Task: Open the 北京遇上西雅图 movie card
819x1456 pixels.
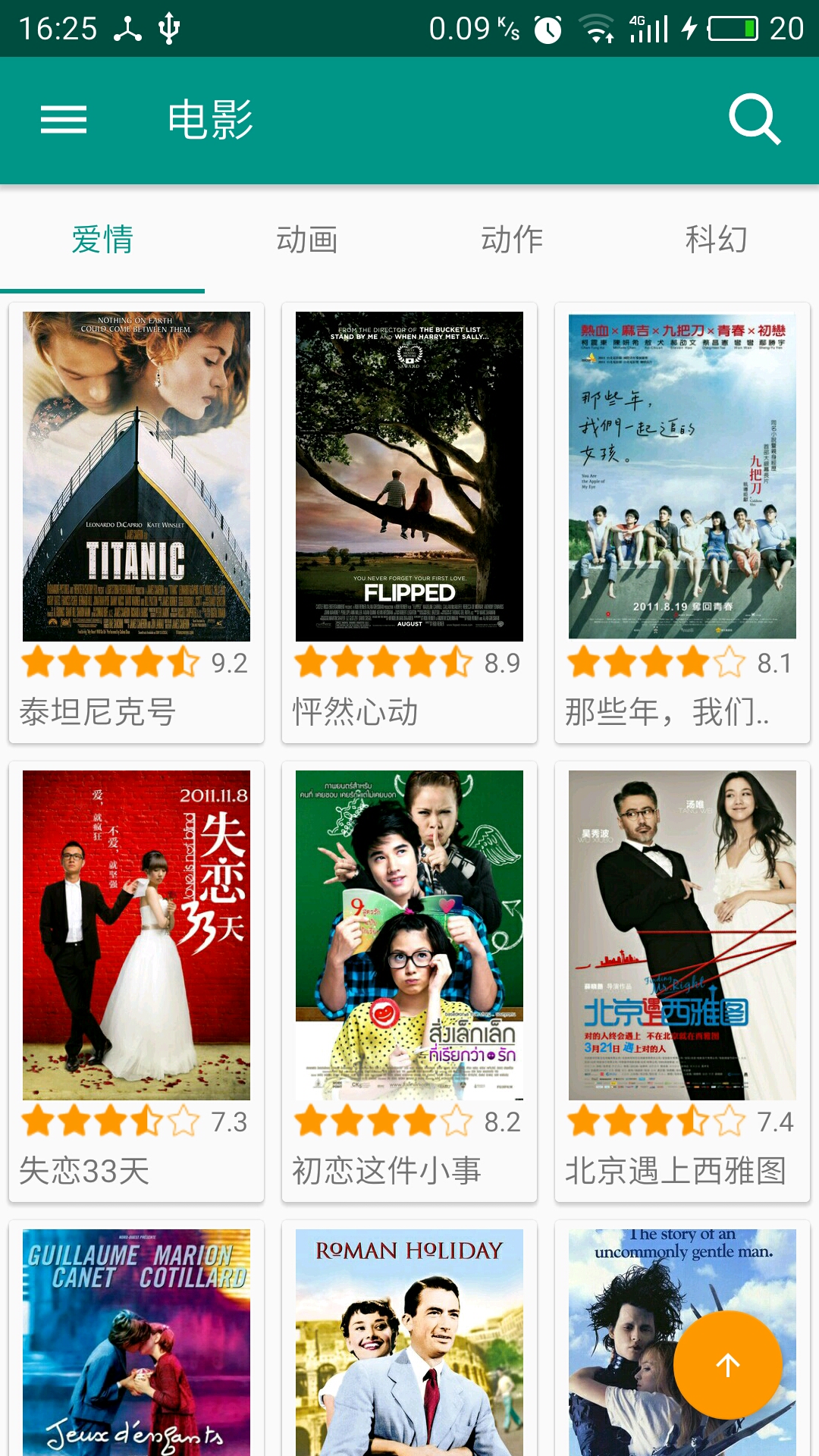Action: coord(682,981)
